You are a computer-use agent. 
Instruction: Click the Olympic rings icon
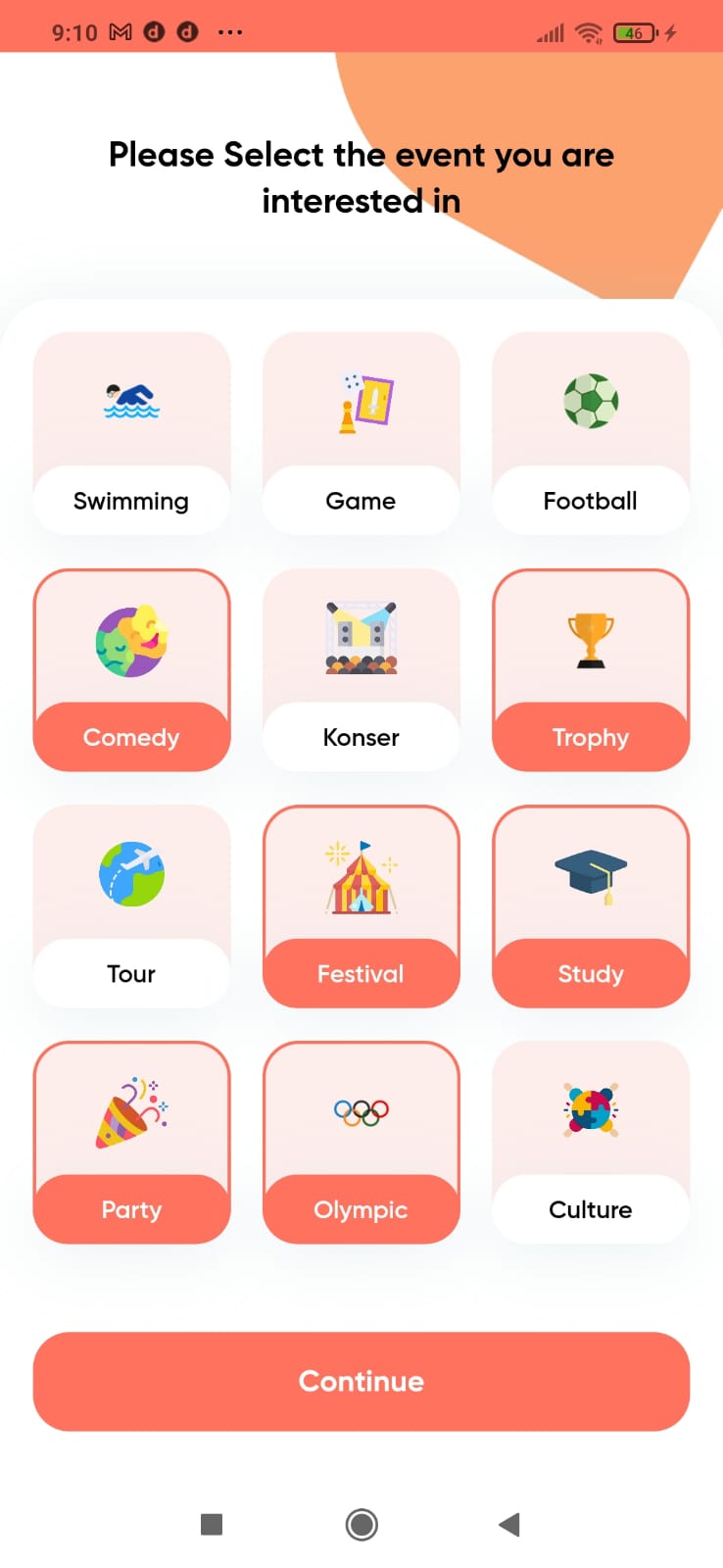(361, 1110)
